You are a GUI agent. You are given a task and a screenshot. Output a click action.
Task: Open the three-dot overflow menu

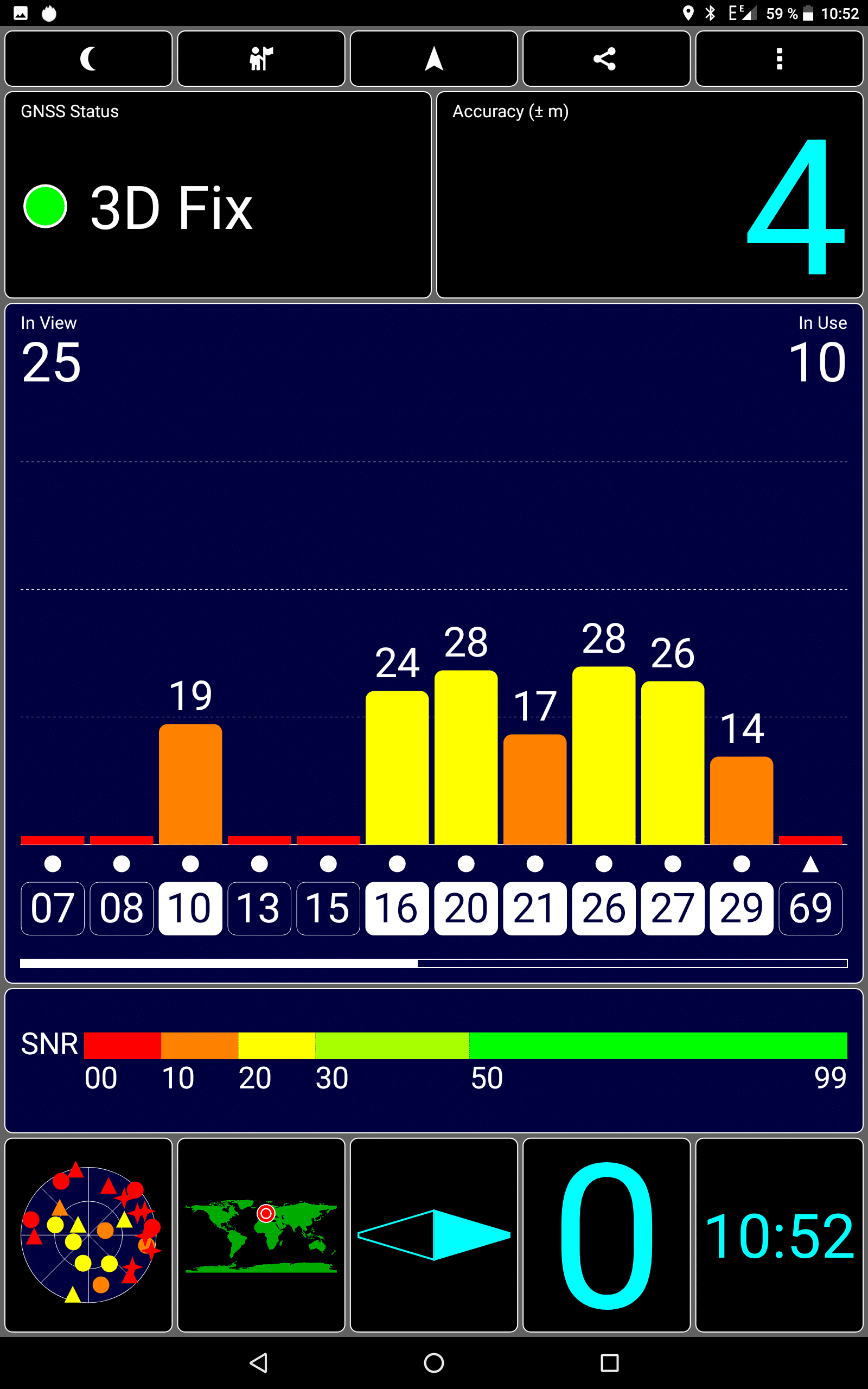780,59
